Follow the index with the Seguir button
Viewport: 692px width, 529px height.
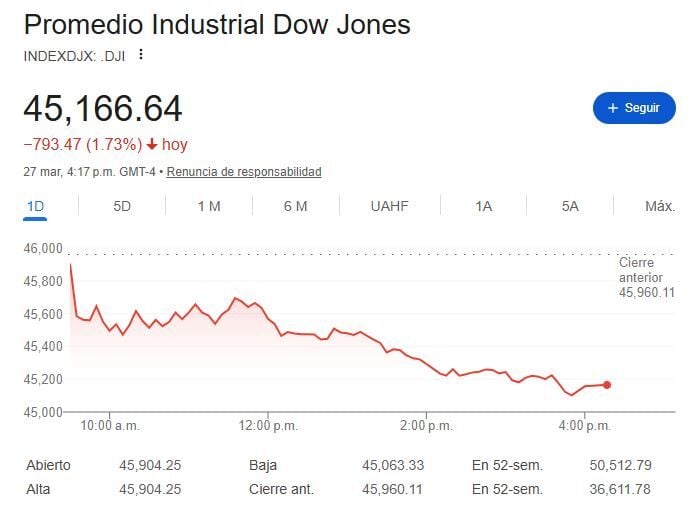coord(634,108)
